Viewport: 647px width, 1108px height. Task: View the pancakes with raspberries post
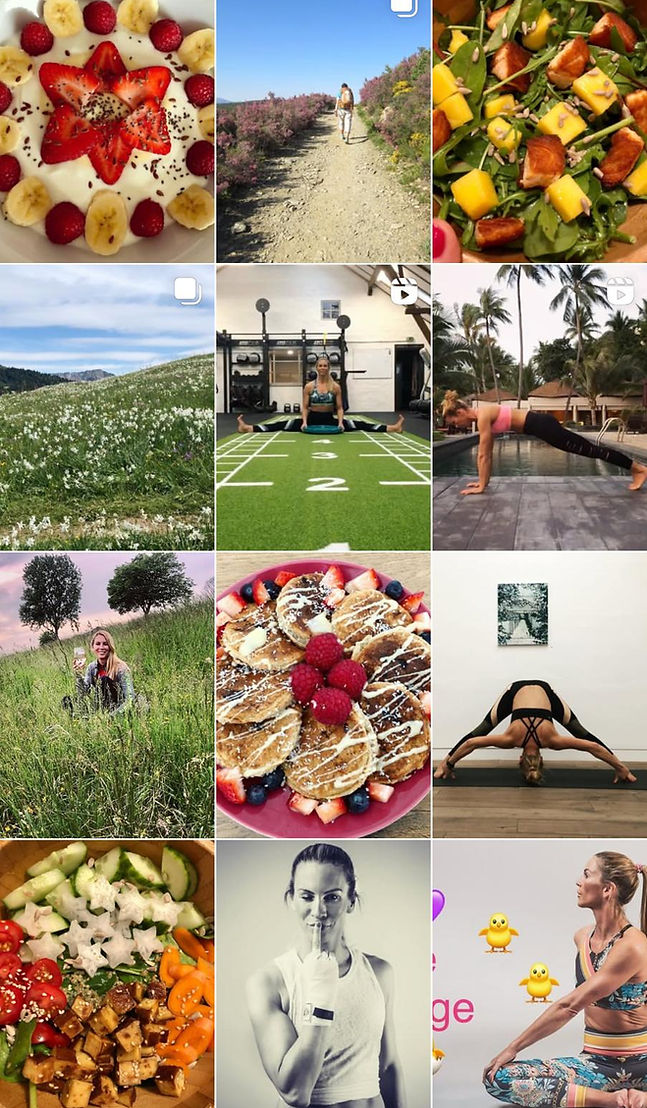324,695
